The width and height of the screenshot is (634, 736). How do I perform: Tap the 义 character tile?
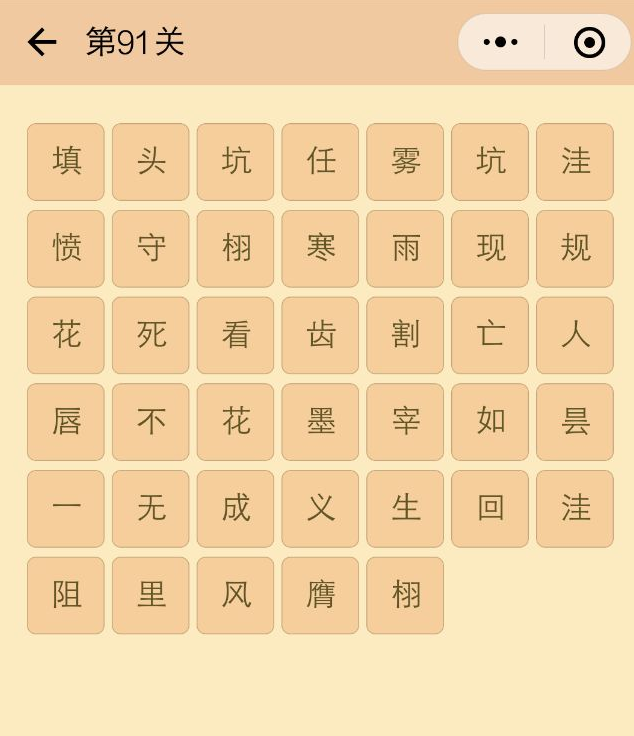[320, 509]
